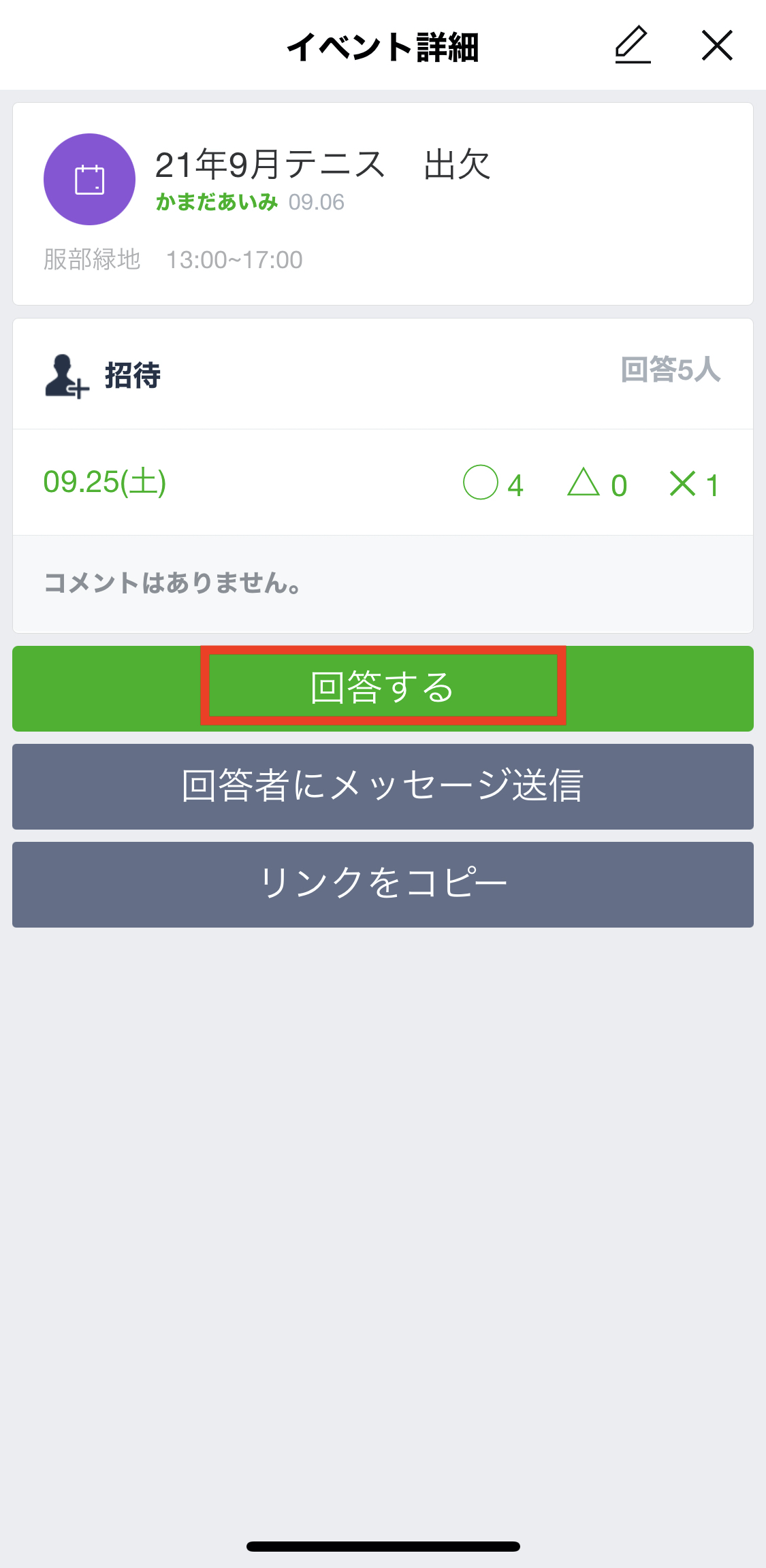Select 回答者にメッセージ送信
Viewport: 766px width, 1568px height.
383,786
